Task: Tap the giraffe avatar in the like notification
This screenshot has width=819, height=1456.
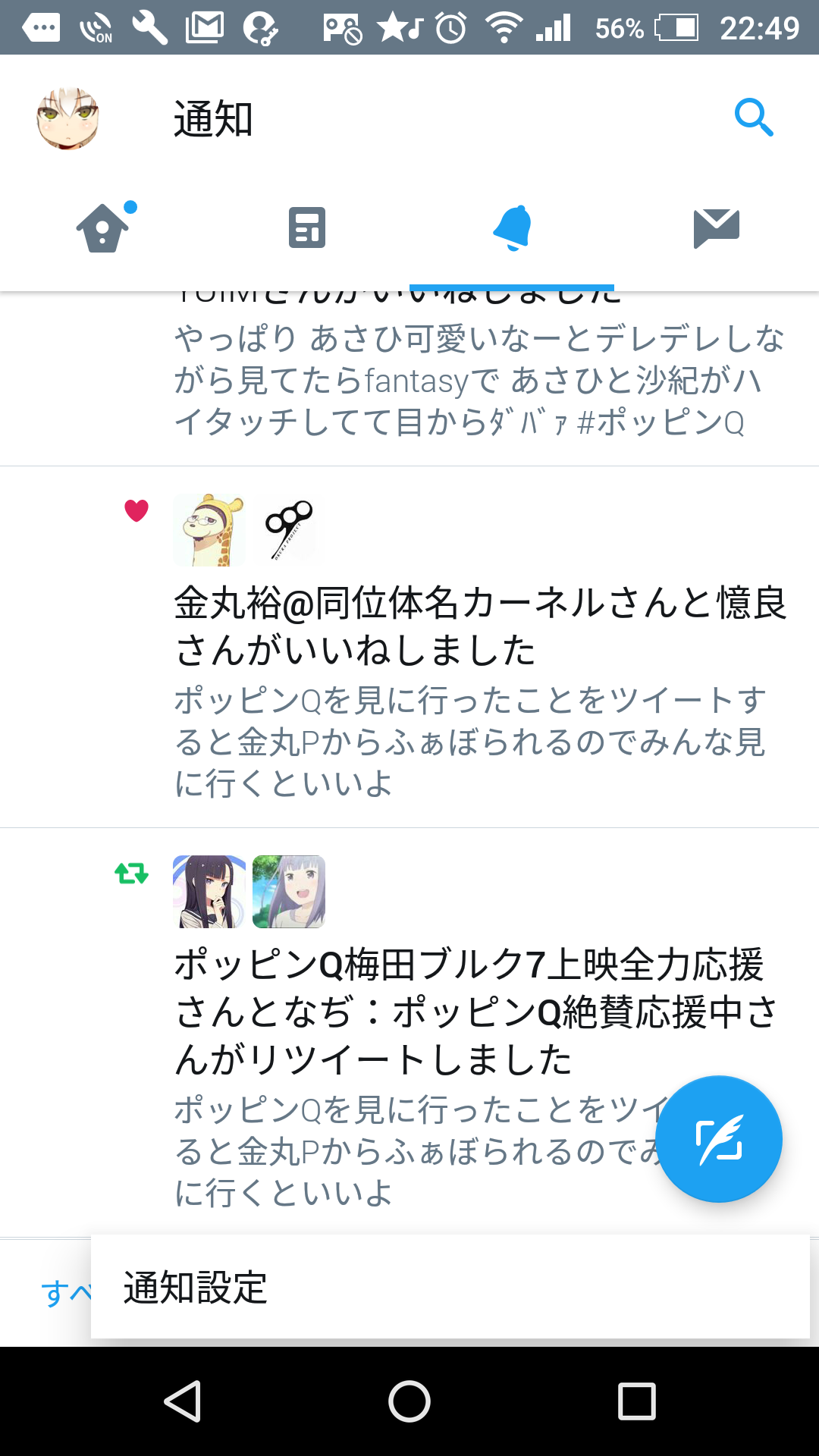Action: [209, 530]
